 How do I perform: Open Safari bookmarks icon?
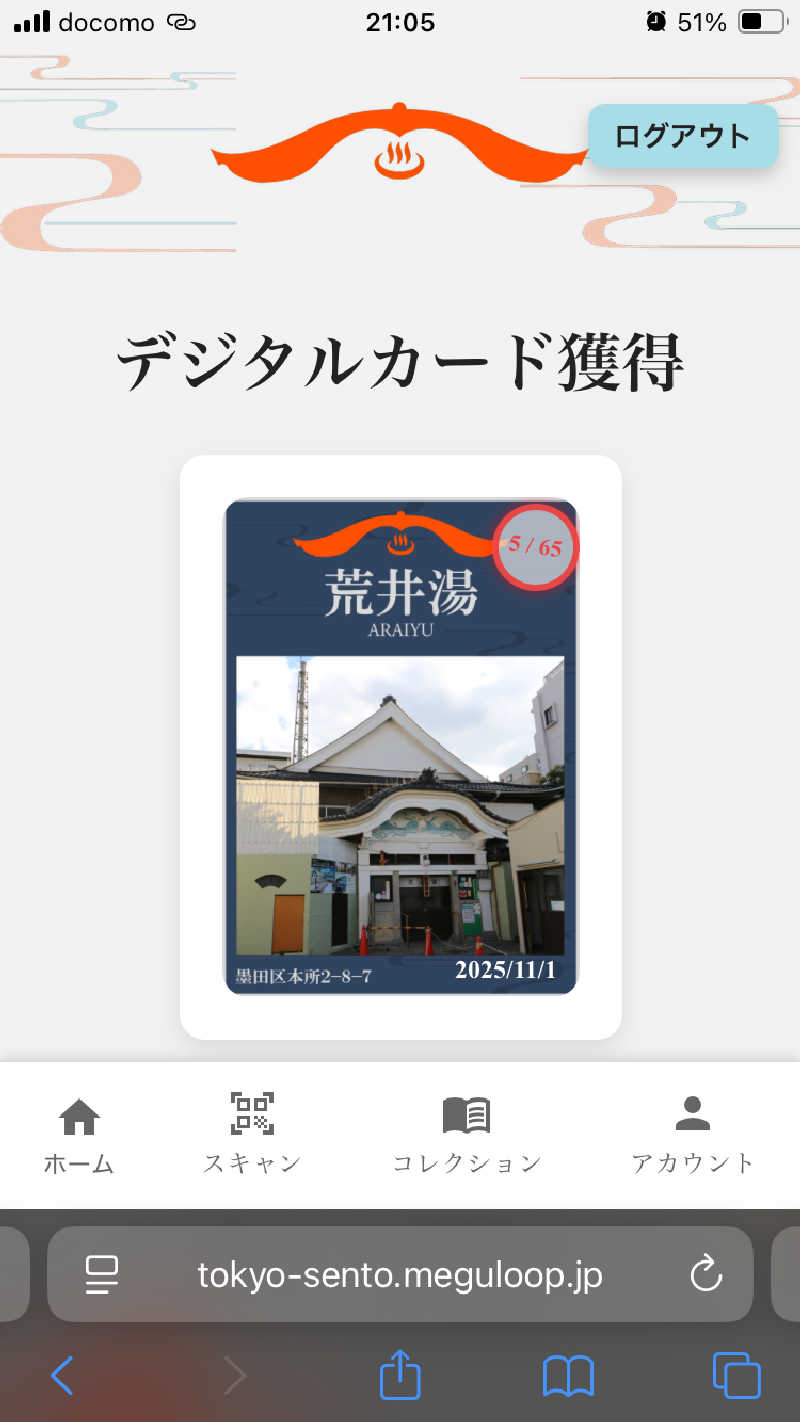(x=567, y=1375)
